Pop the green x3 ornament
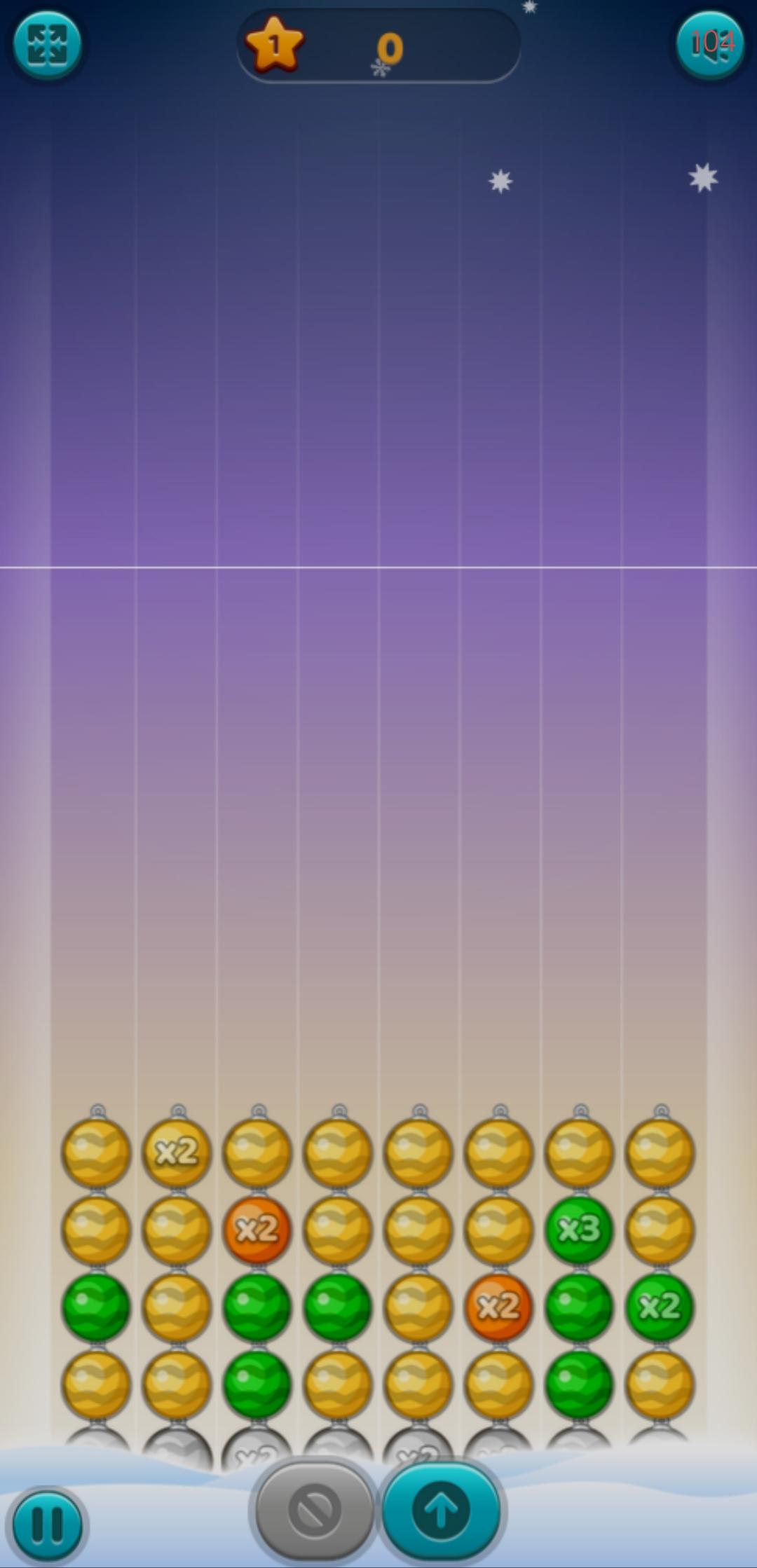 579,1230
